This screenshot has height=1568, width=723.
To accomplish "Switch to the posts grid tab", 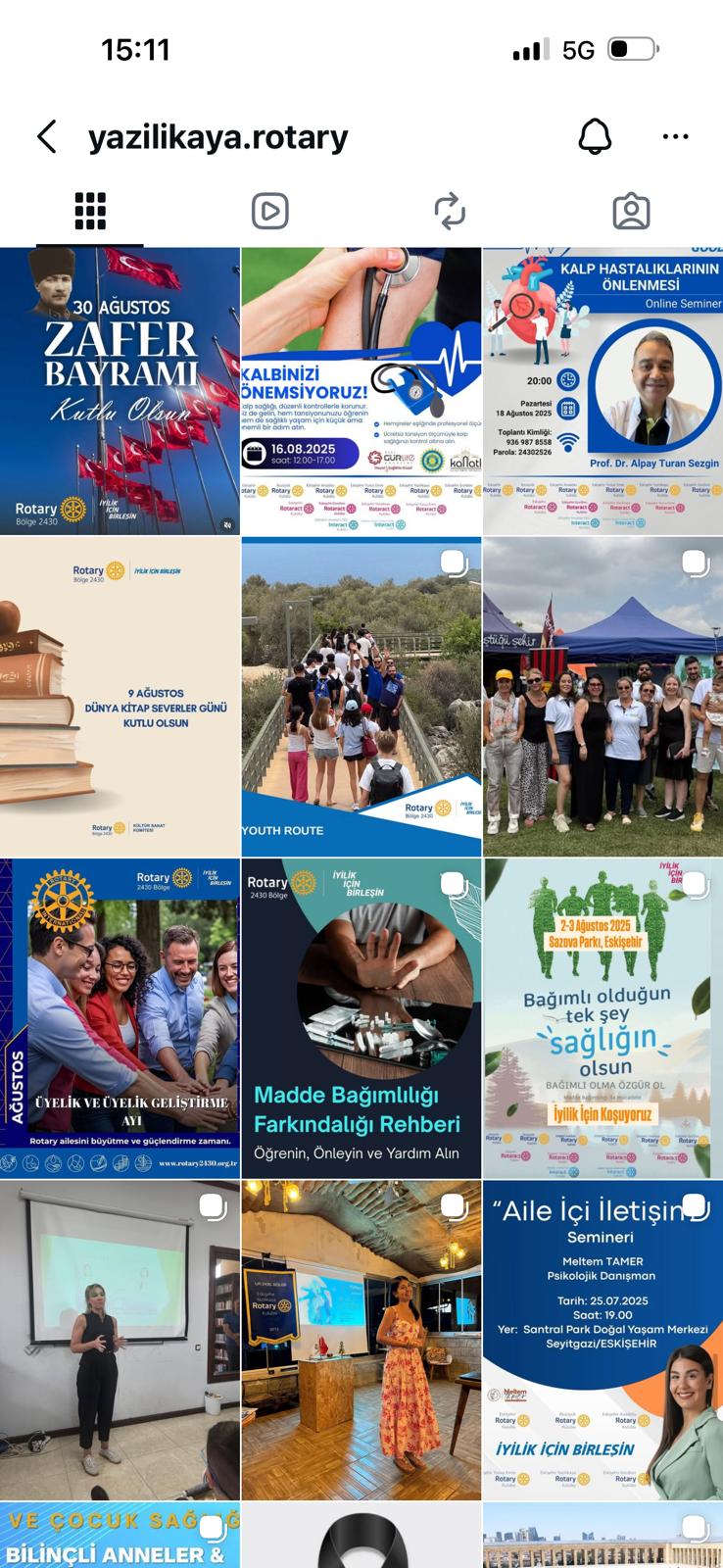I will (x=90, y=211).
